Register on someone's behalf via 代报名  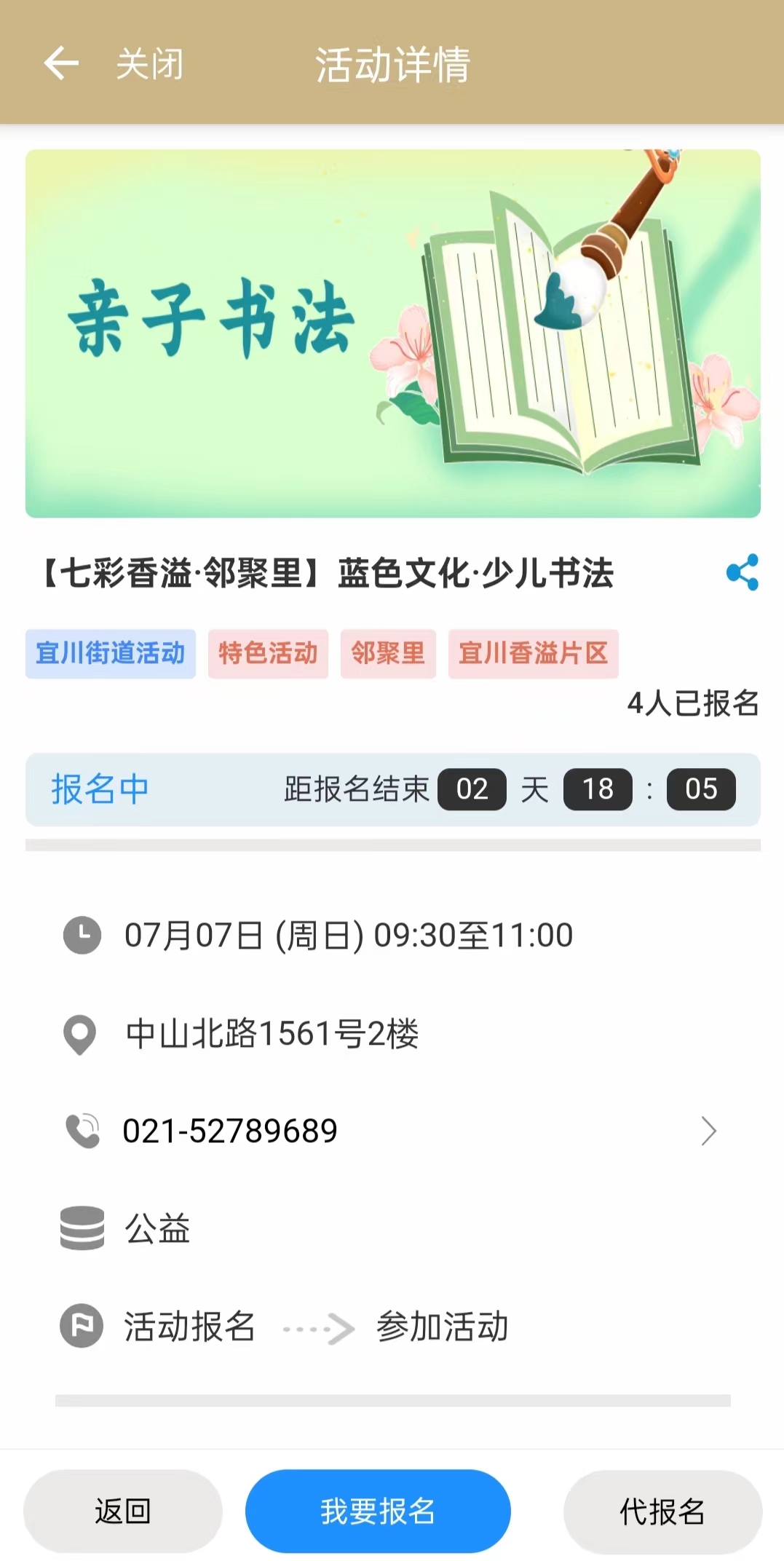click(x=662, y=1511)
